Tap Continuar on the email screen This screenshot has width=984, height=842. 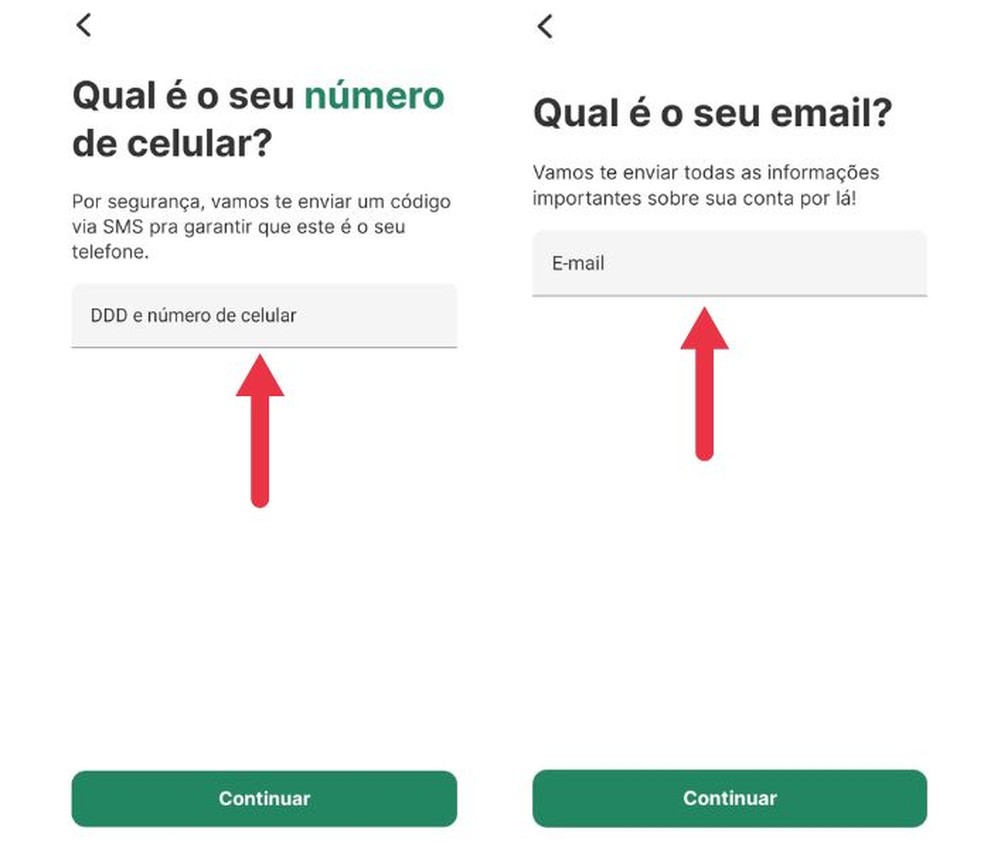[729, 798]
